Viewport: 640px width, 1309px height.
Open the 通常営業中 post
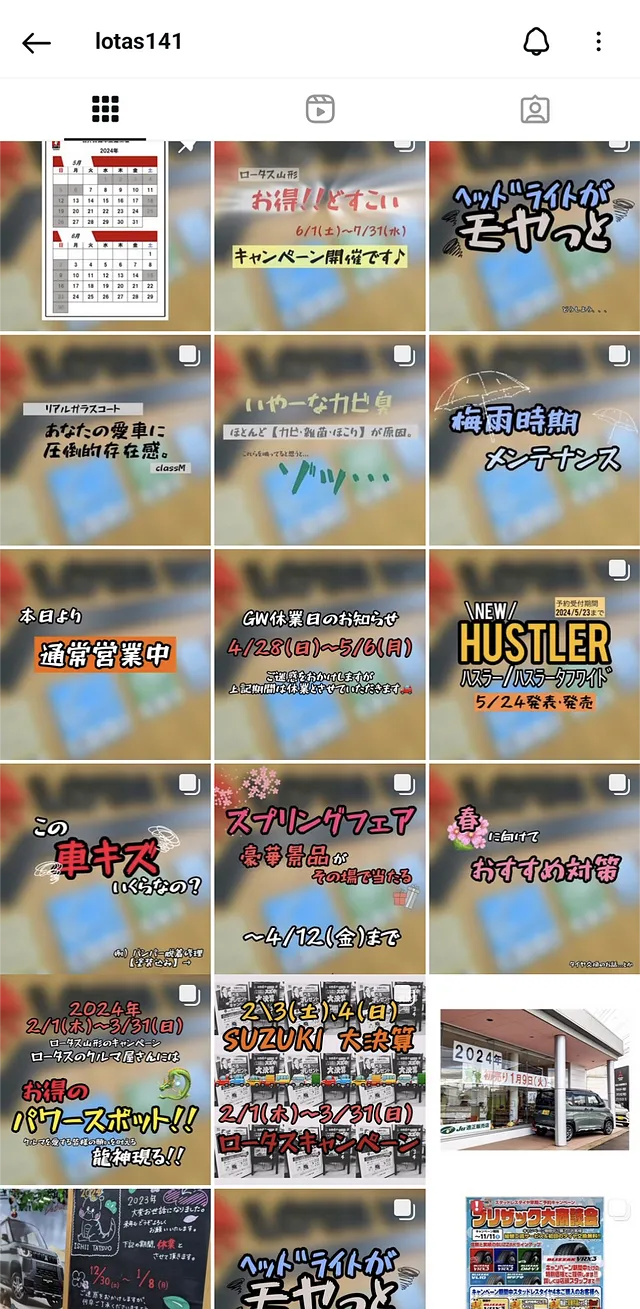105,655
